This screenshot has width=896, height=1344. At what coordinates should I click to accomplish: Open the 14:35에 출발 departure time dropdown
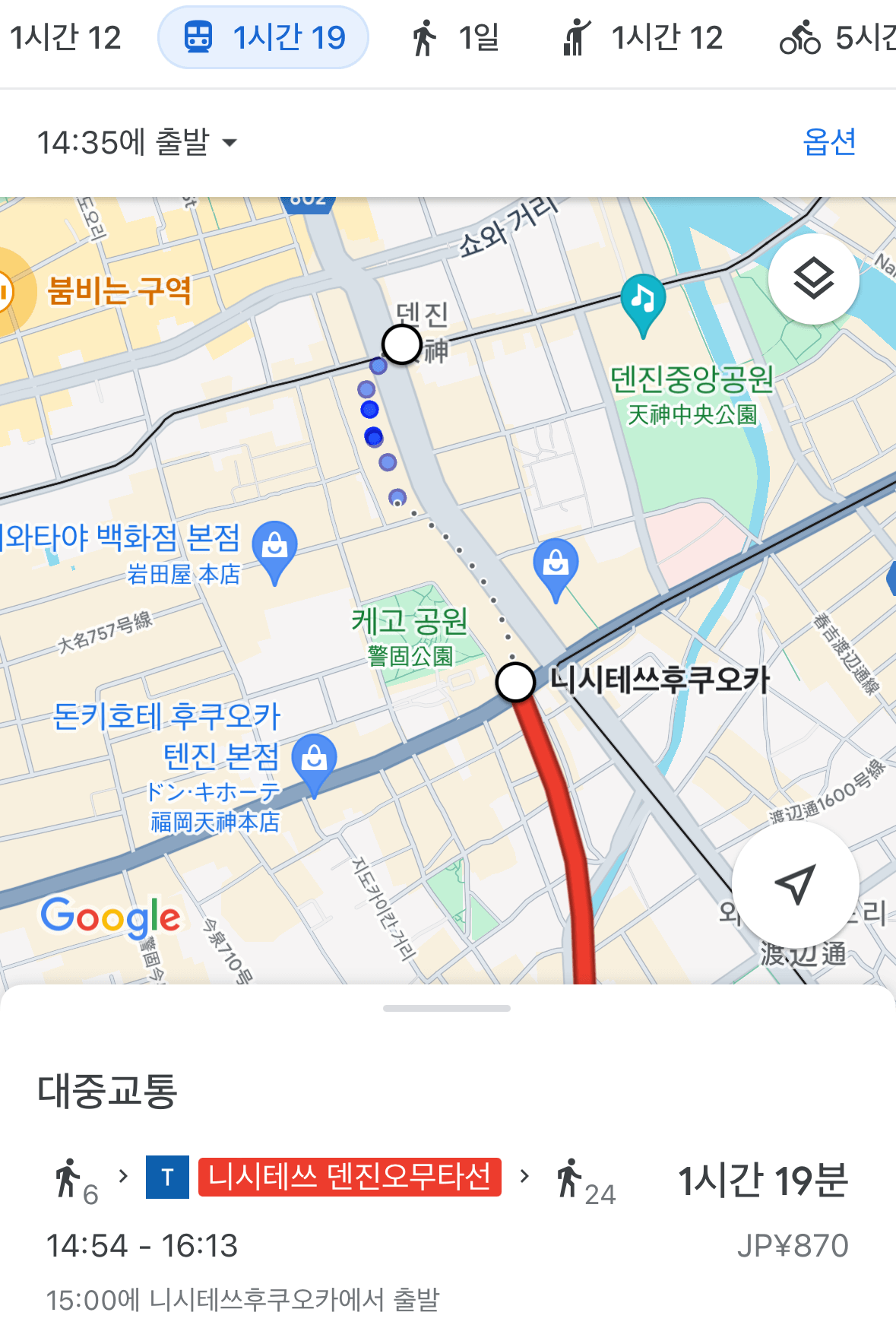click(137, 142)
